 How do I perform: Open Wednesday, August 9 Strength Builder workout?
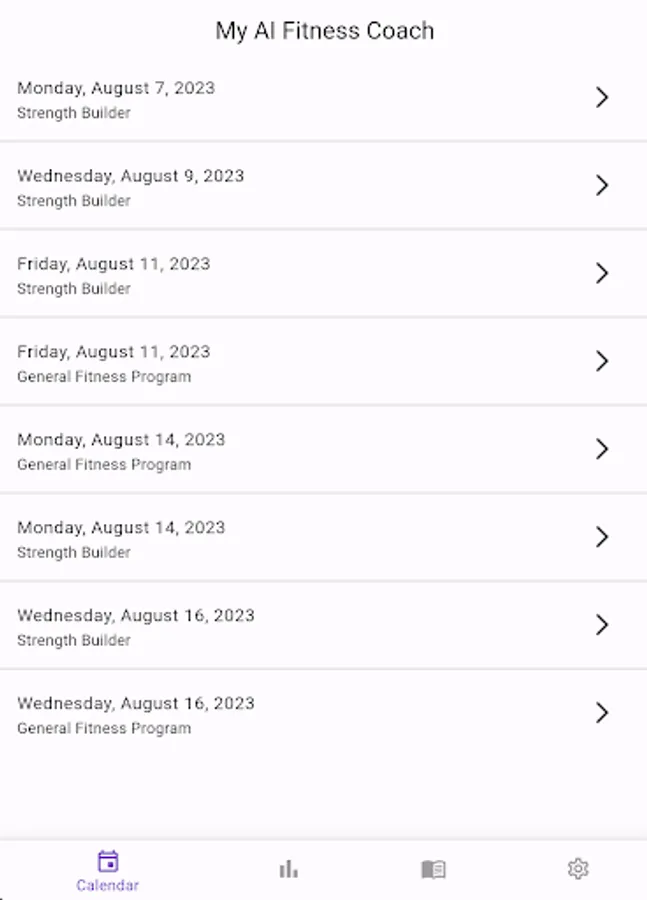click(x=323, y=186)
